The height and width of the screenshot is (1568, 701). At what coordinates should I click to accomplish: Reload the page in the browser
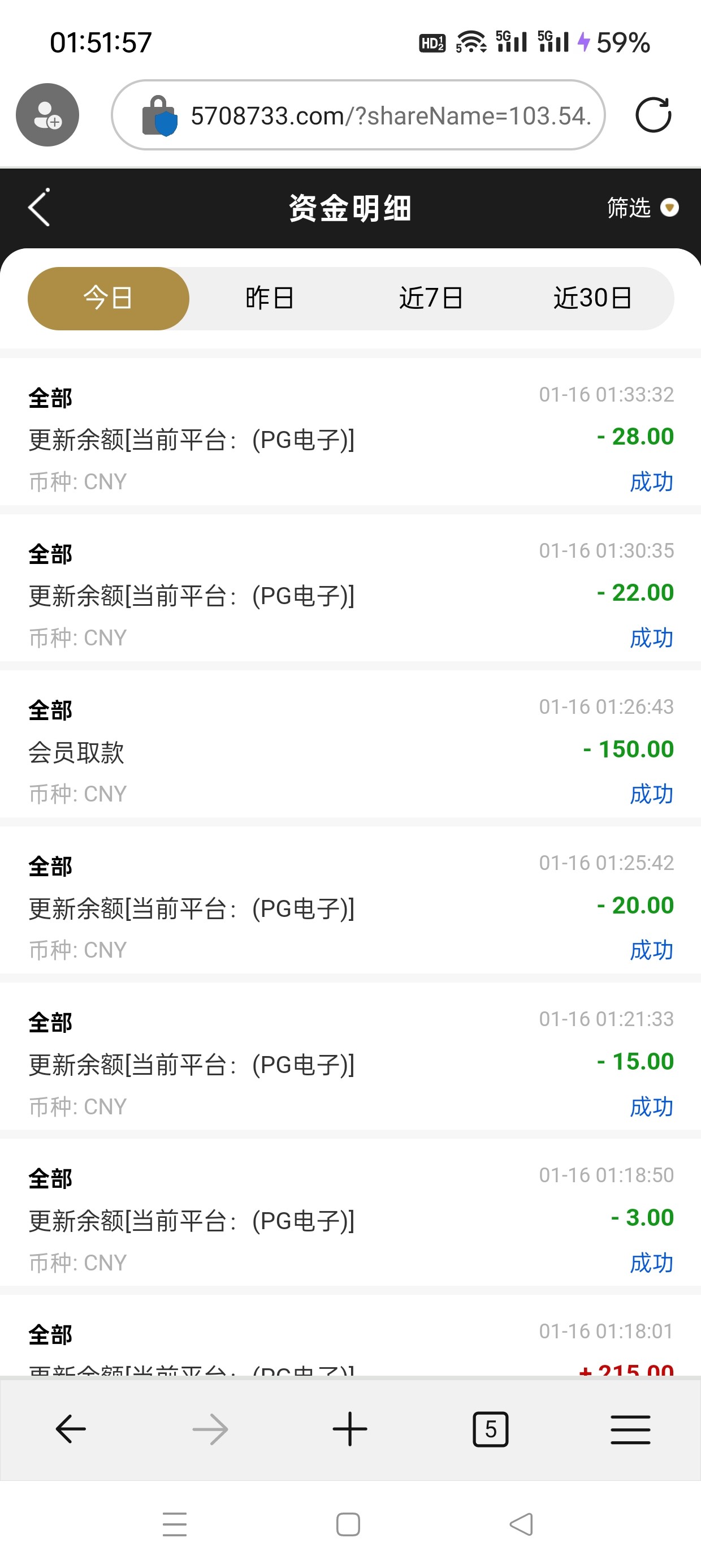pyautogui.click(x=653, y=115)
